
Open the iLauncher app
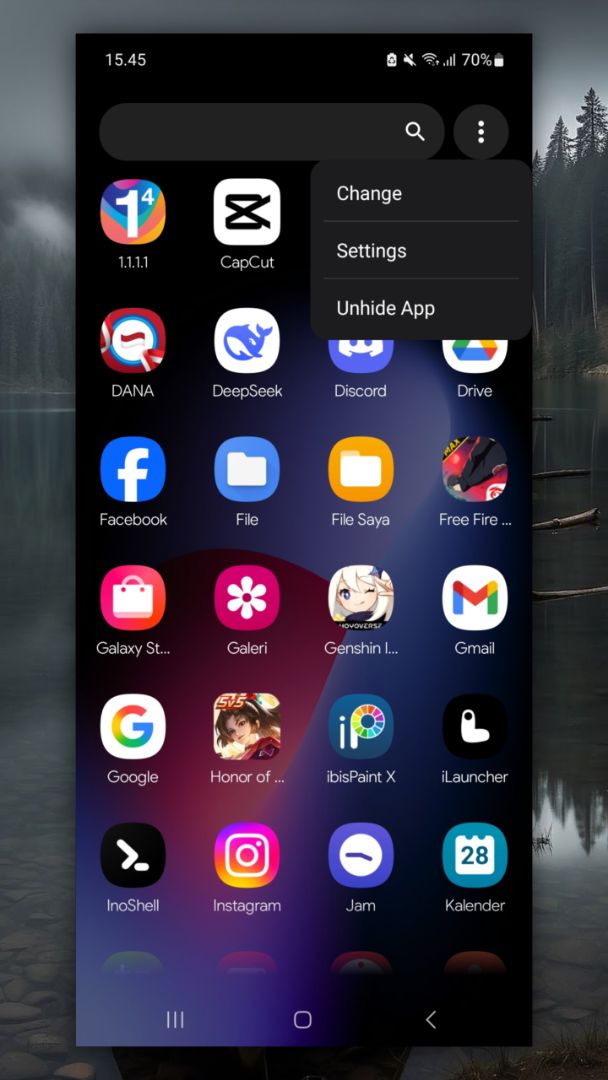click(x=474, y=727)
